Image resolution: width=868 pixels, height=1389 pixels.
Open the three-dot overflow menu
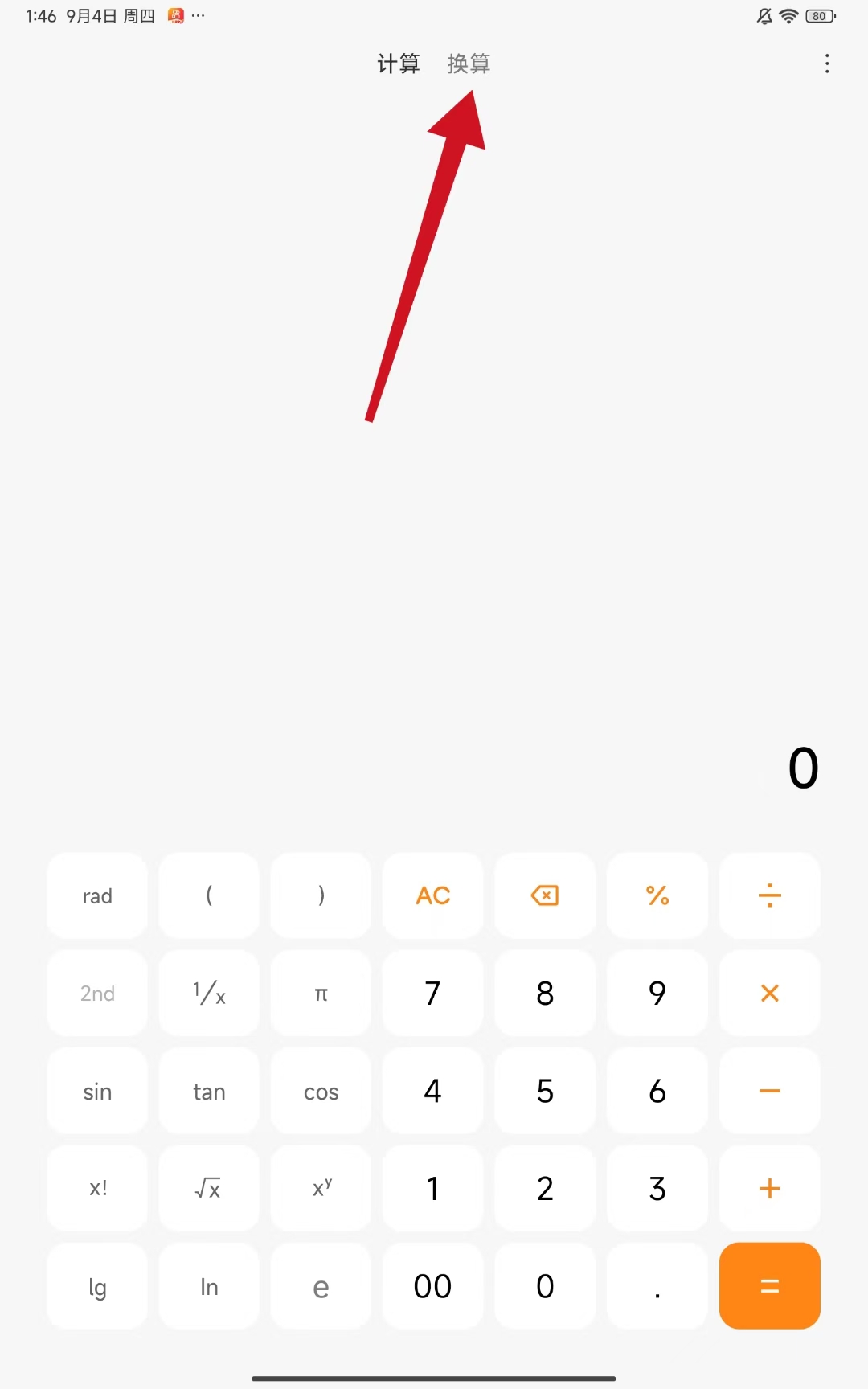[x=826, y=64]
